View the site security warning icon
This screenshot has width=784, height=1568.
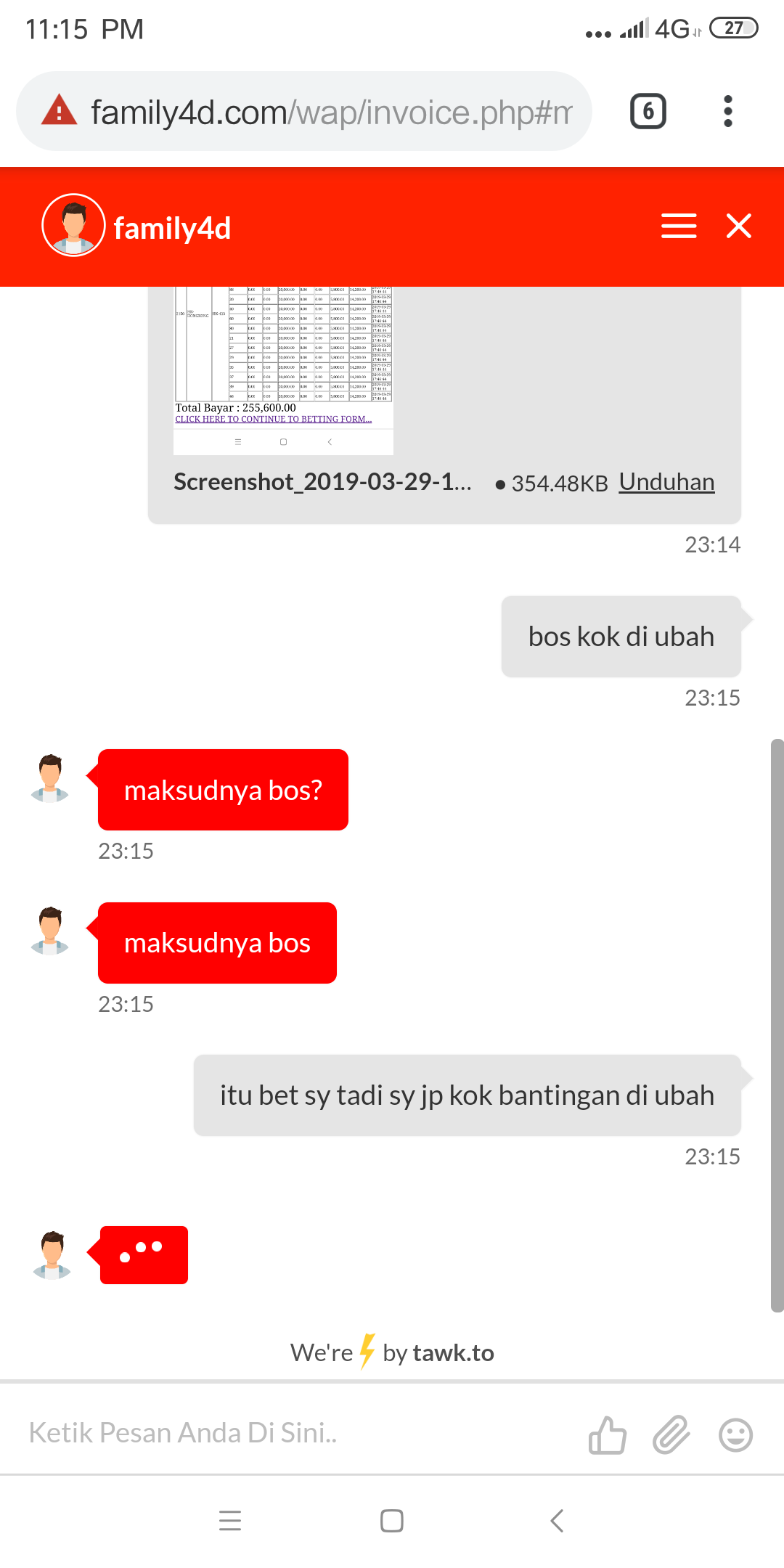(60, 112)
